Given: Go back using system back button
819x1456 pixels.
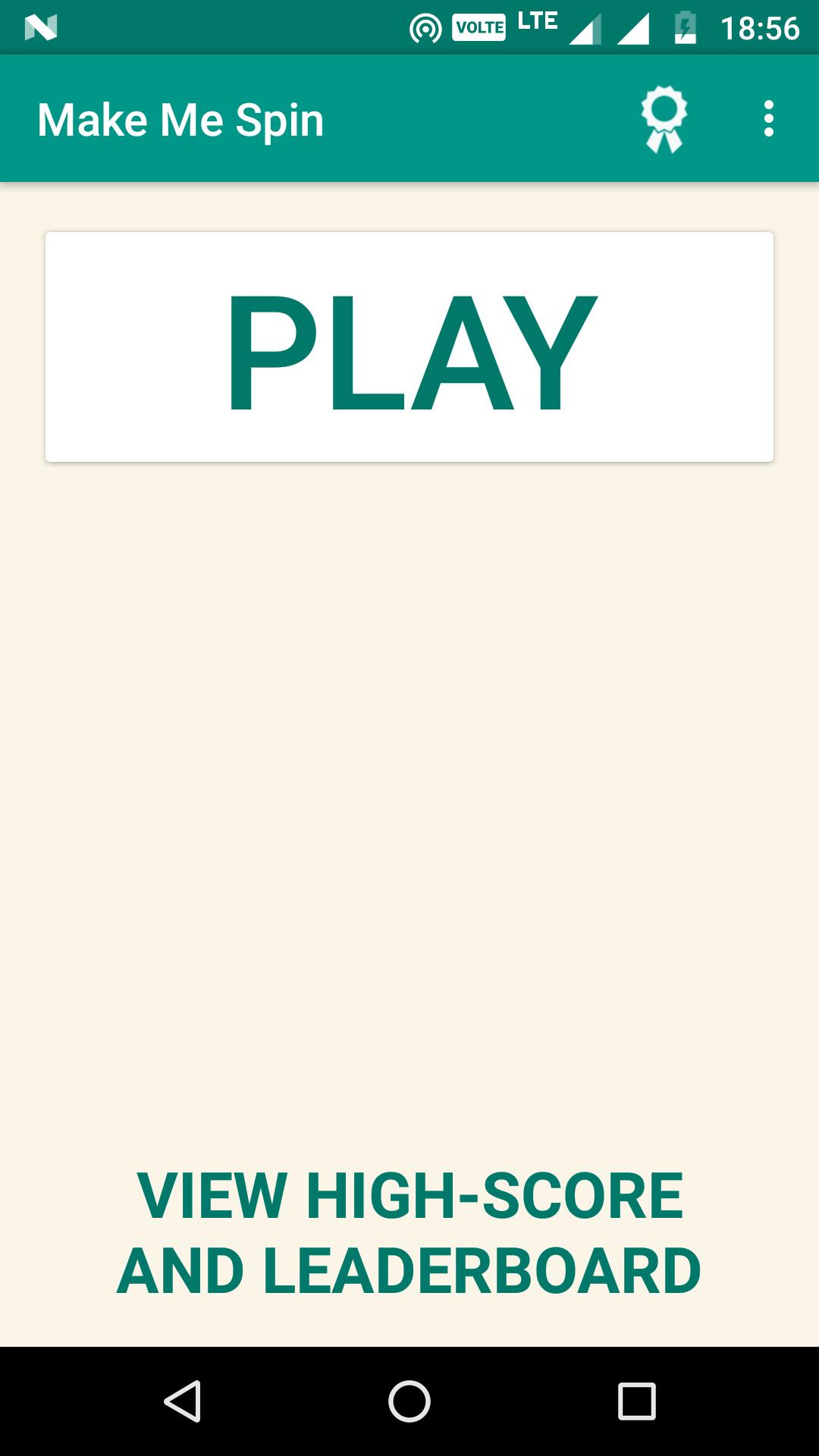Looking at the screenshot, I should click(182, 1401).
